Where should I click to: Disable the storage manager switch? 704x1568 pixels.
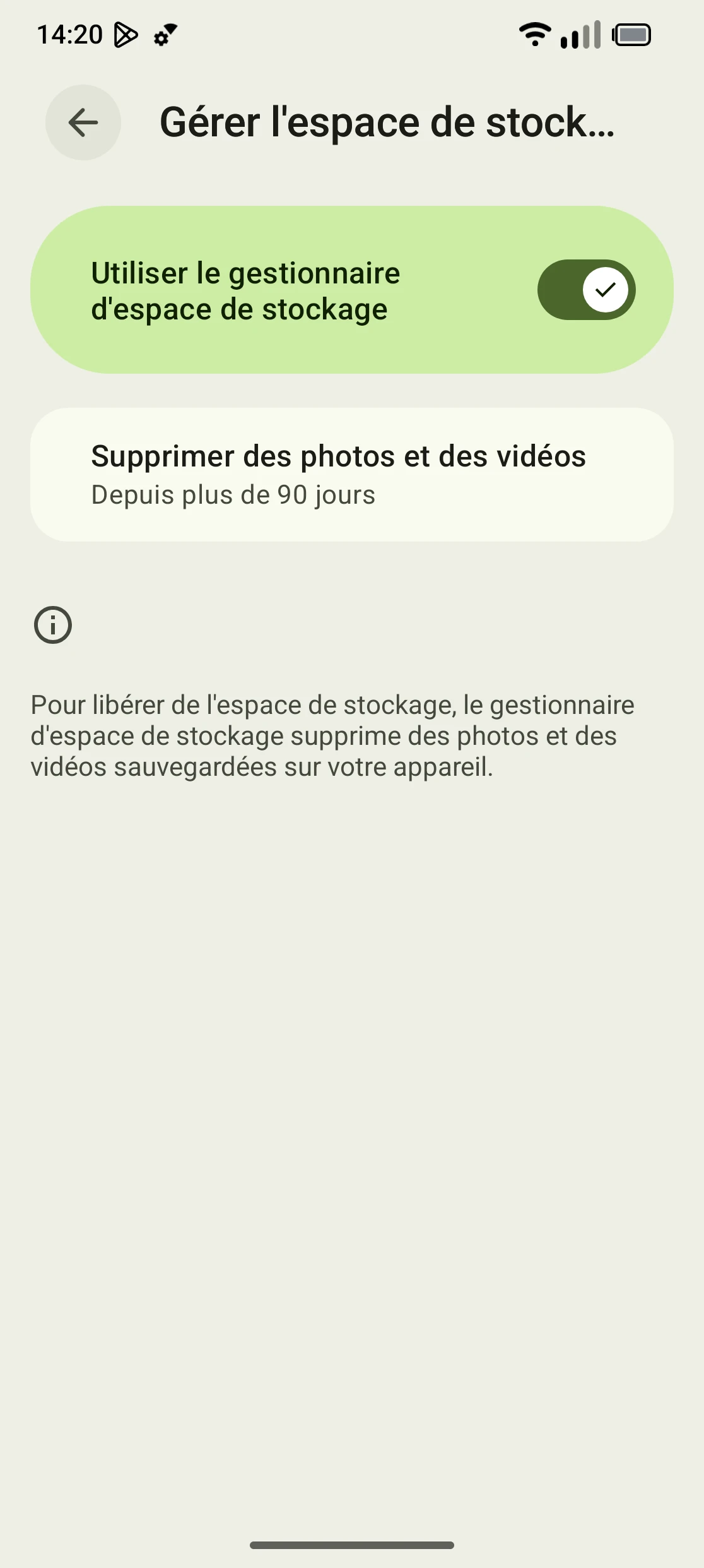click(586, 290)
